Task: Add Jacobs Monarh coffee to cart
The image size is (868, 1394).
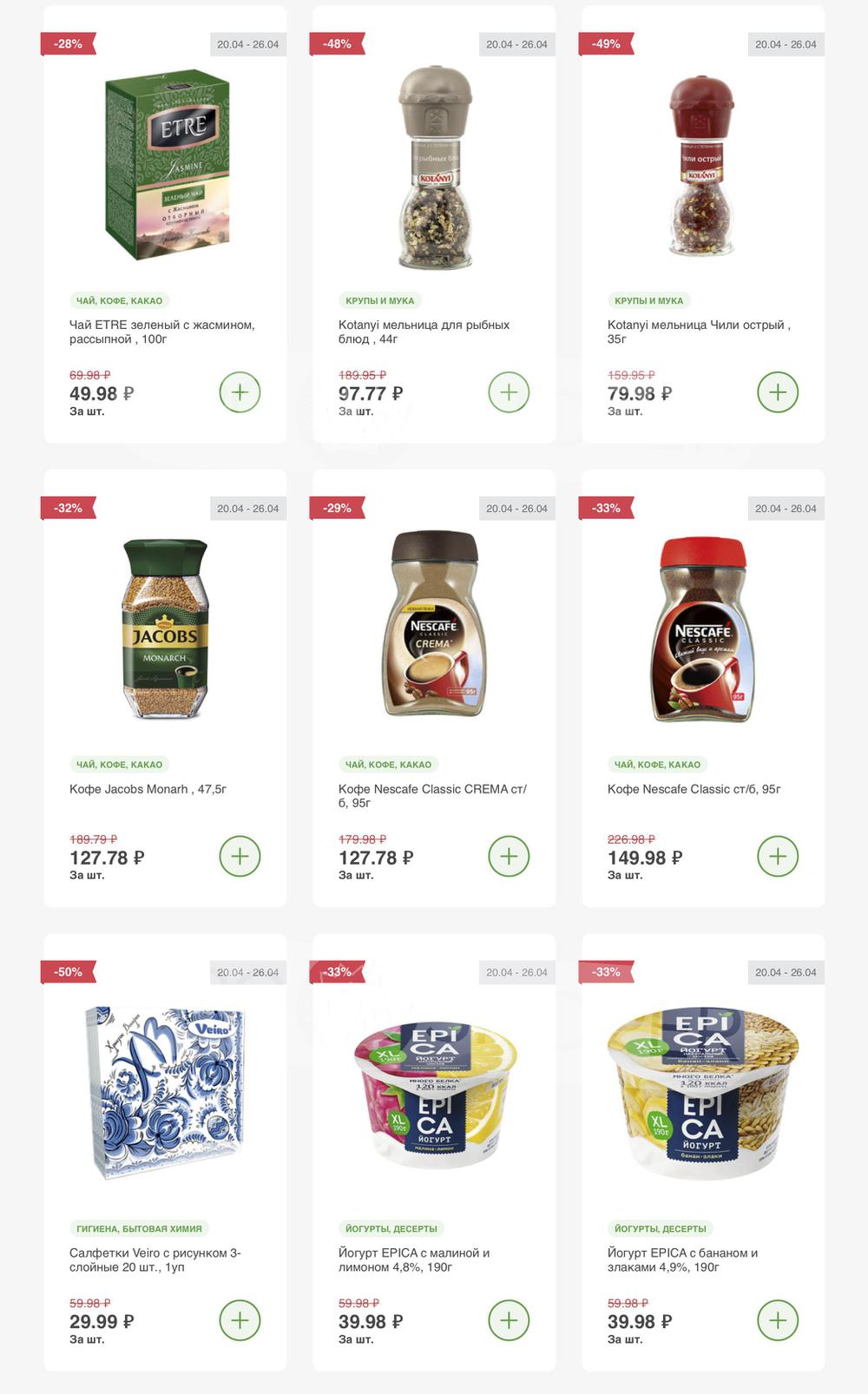Action: [240, 857]
